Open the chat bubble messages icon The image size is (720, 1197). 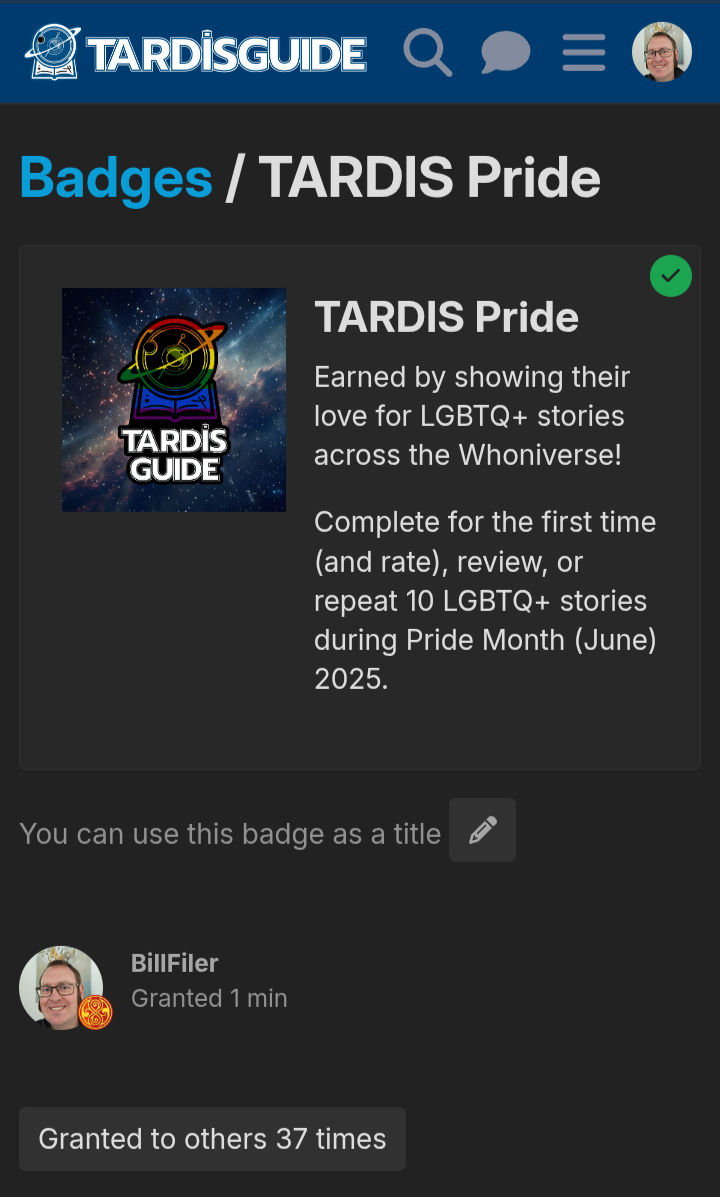point(505,53)
